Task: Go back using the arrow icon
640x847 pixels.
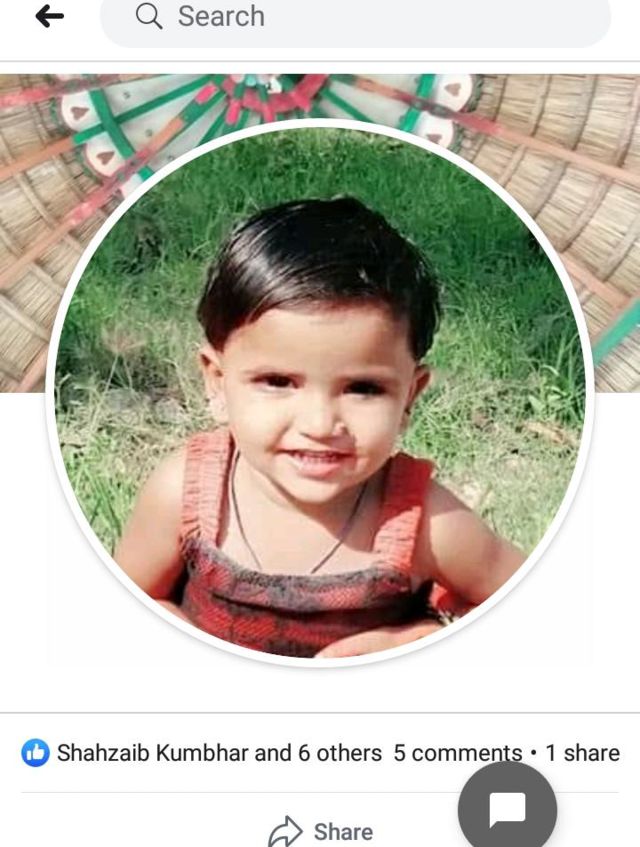Action: (49, 16)
